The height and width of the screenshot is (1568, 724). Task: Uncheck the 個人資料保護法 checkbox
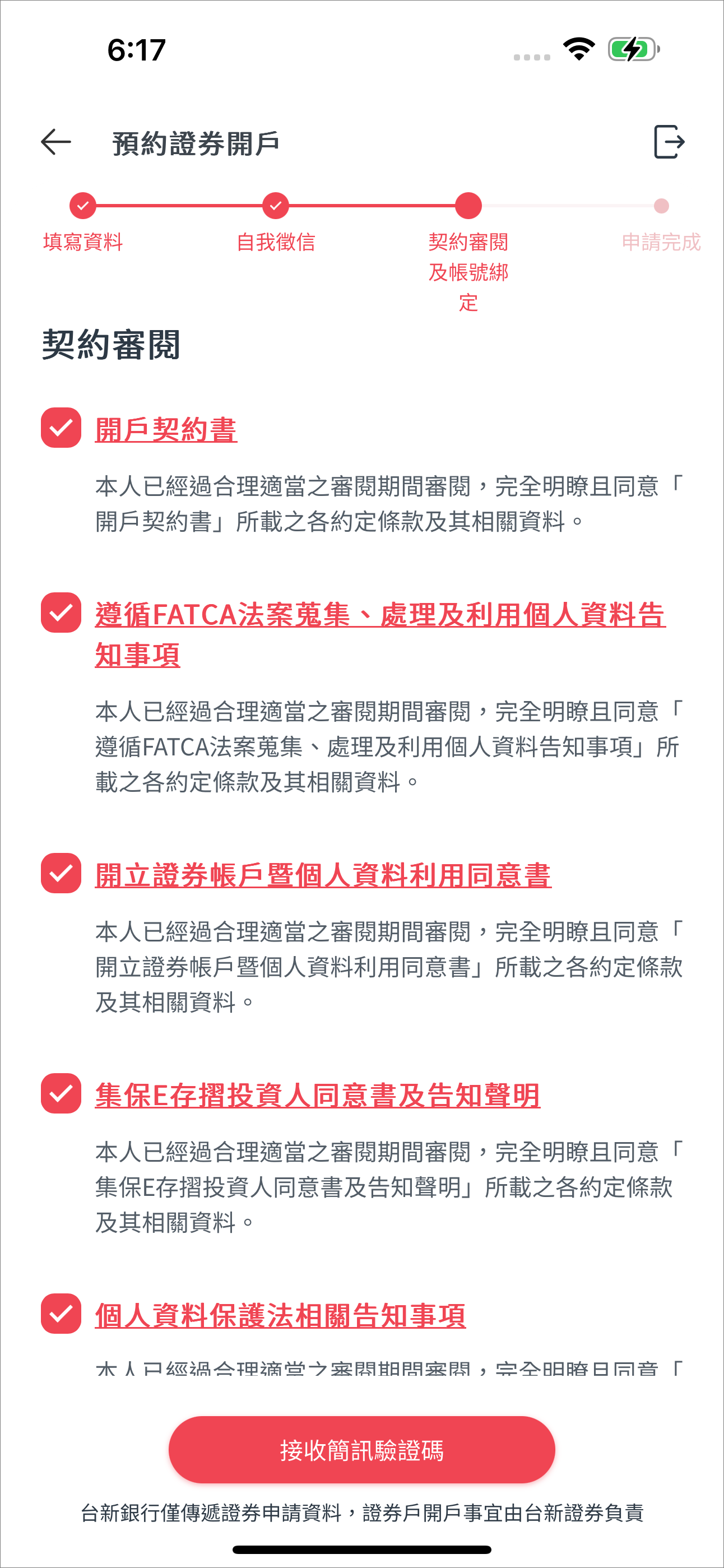click(61, 1314)
